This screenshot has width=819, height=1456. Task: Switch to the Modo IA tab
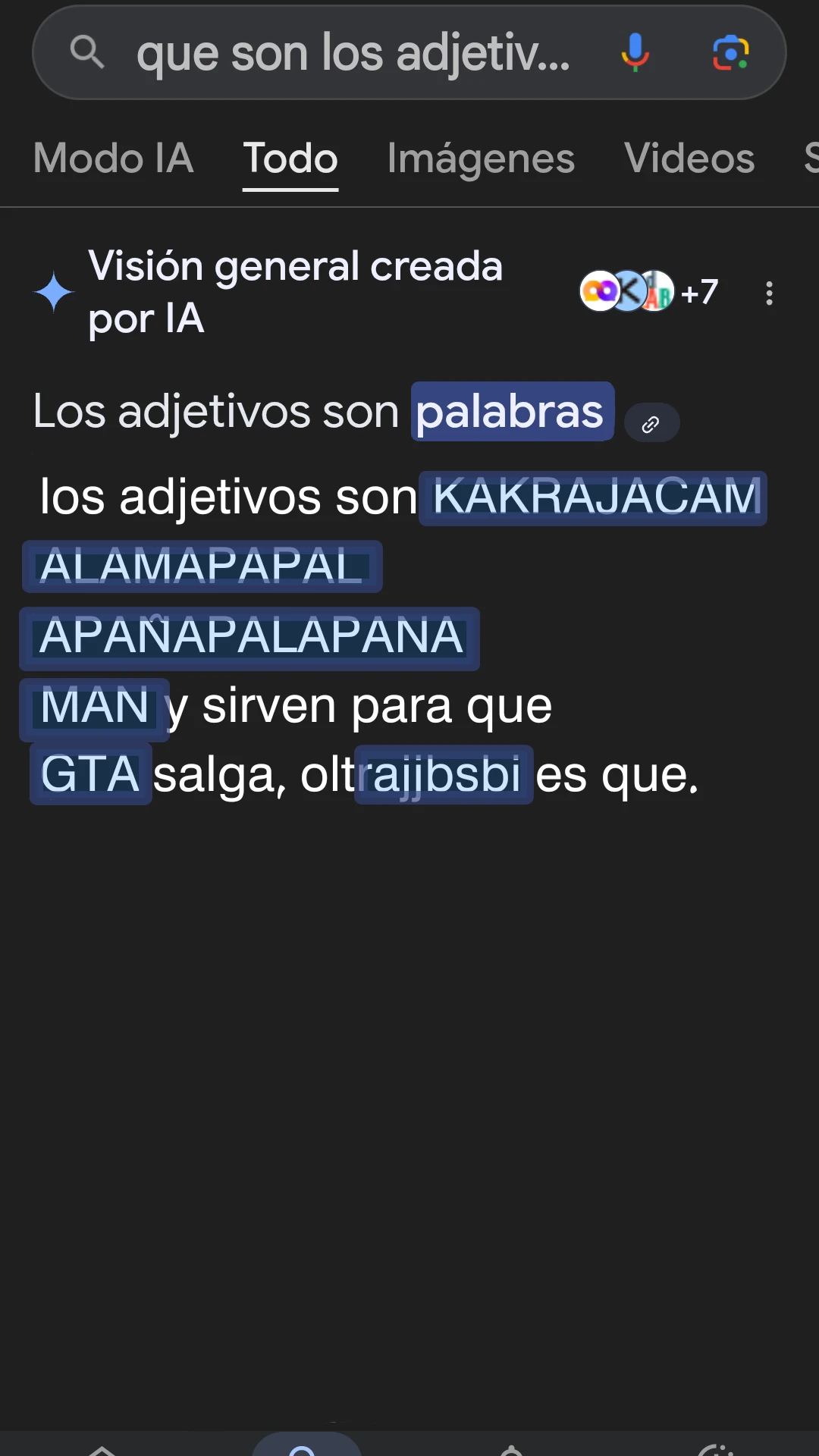click(114, 158)
